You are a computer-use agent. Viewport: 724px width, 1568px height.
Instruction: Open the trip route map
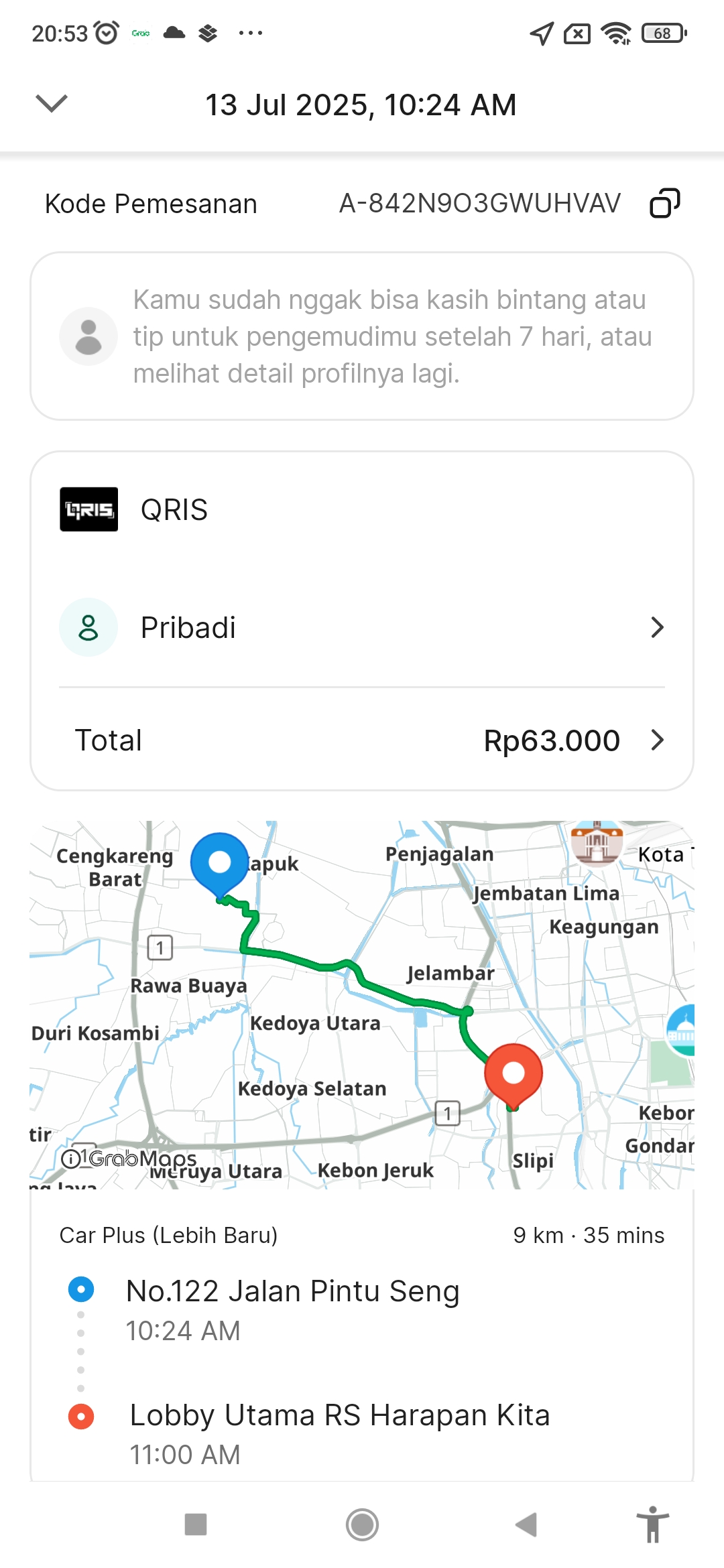pyautogui.click(x=362, y=1004)
